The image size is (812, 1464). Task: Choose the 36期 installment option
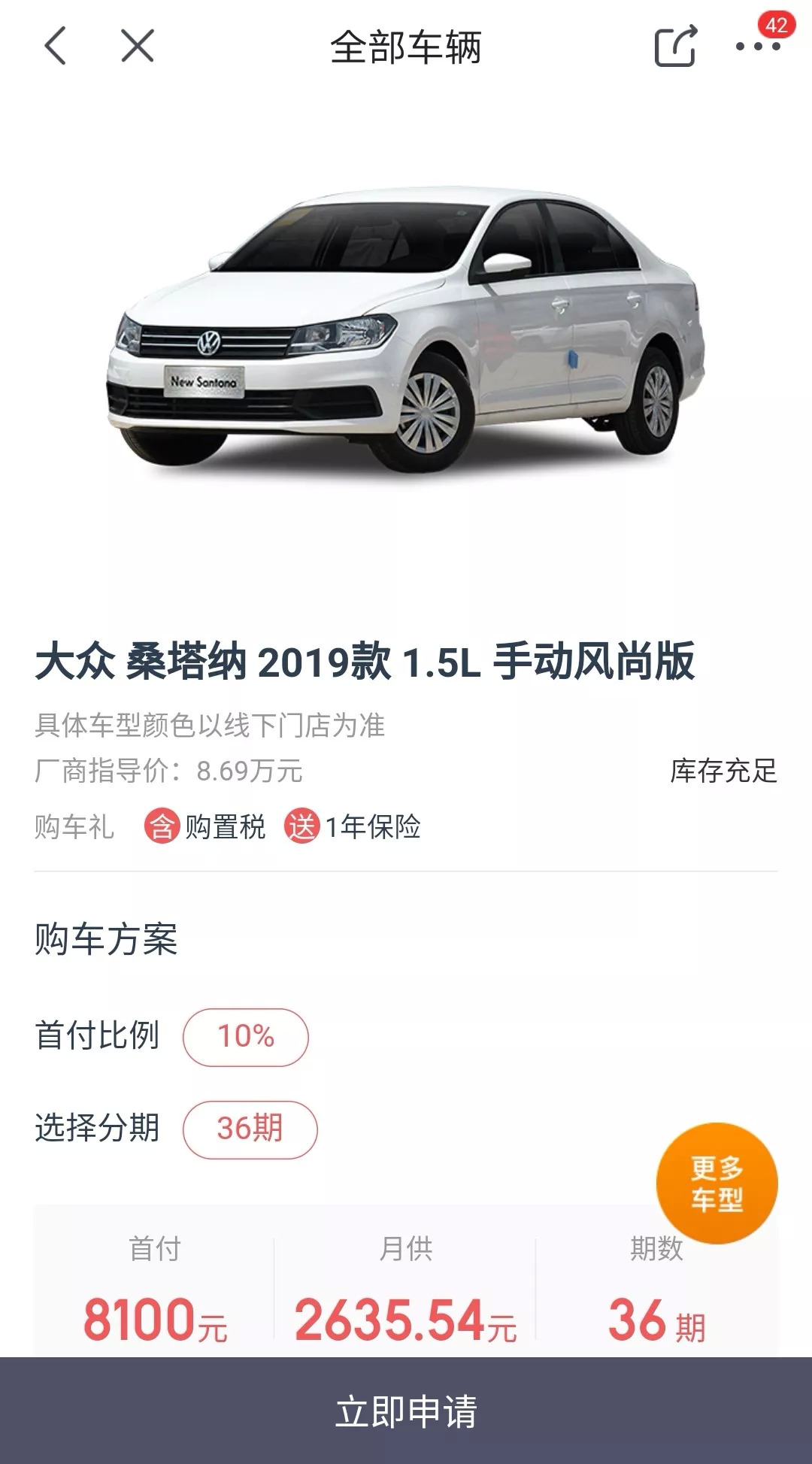tap(250, 1129)
